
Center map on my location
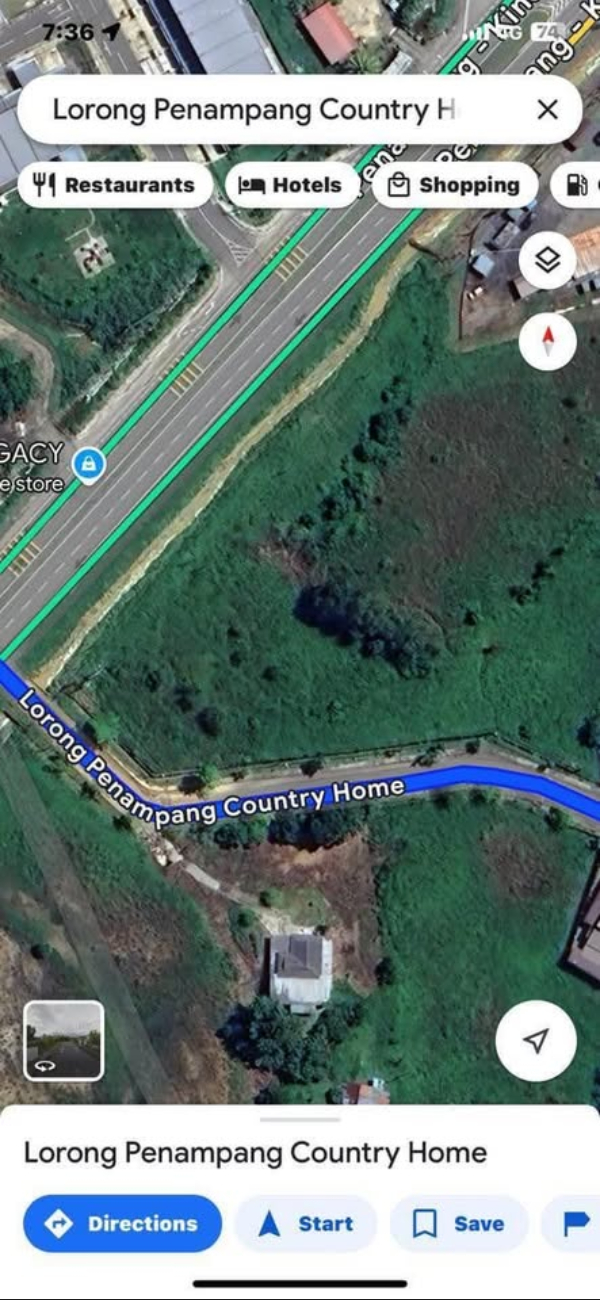tap(536, 1041)
